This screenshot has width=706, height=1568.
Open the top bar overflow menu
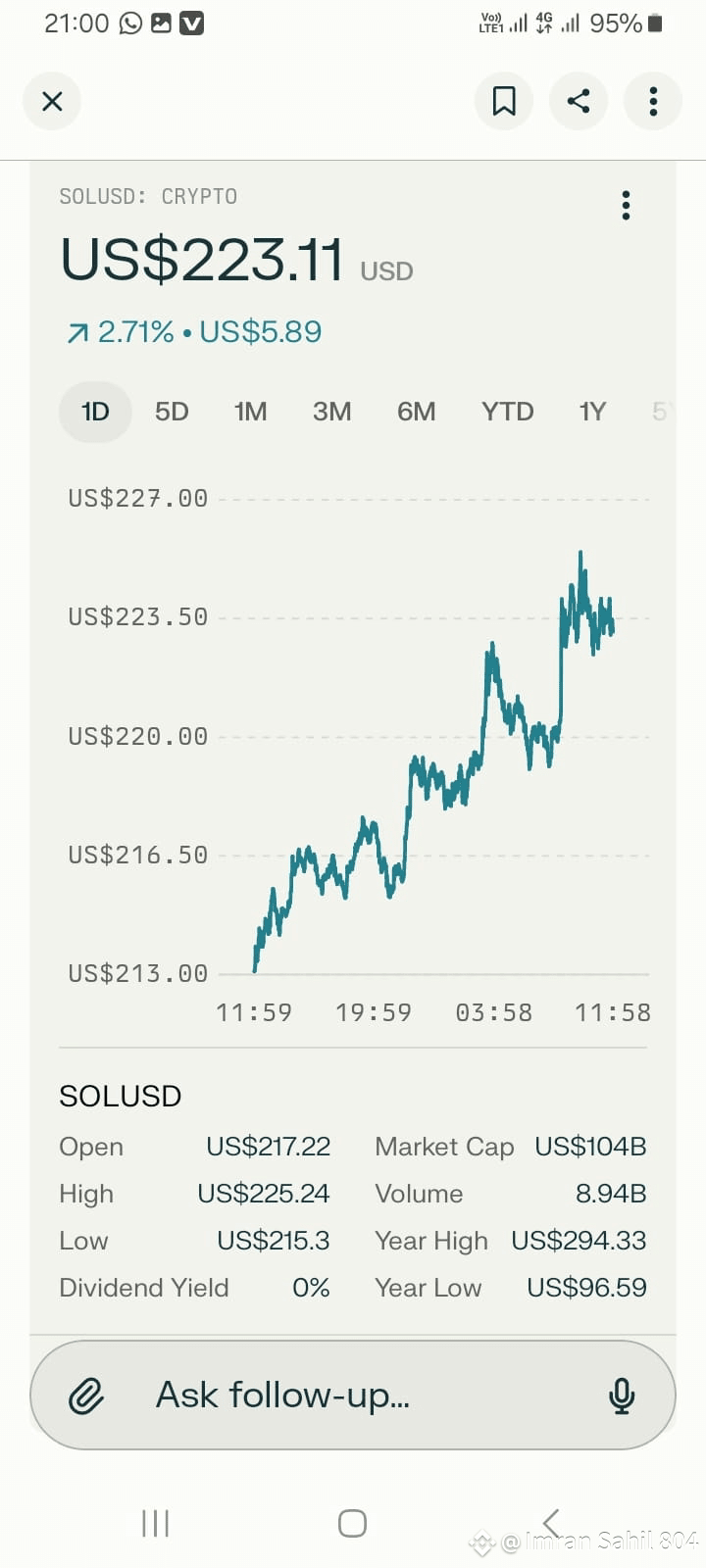tap(653, 101)
